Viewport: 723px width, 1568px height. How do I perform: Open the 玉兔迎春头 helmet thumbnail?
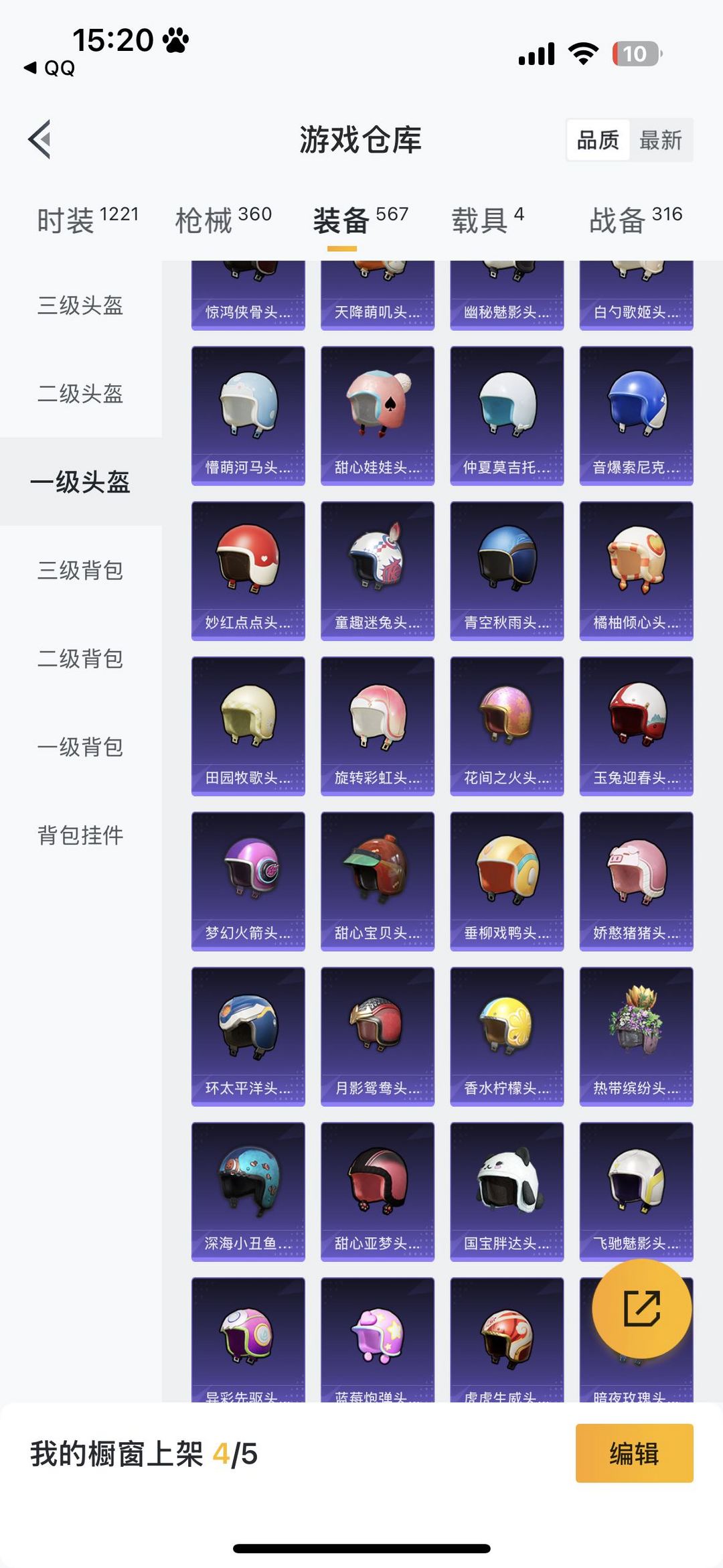point(635,724)
